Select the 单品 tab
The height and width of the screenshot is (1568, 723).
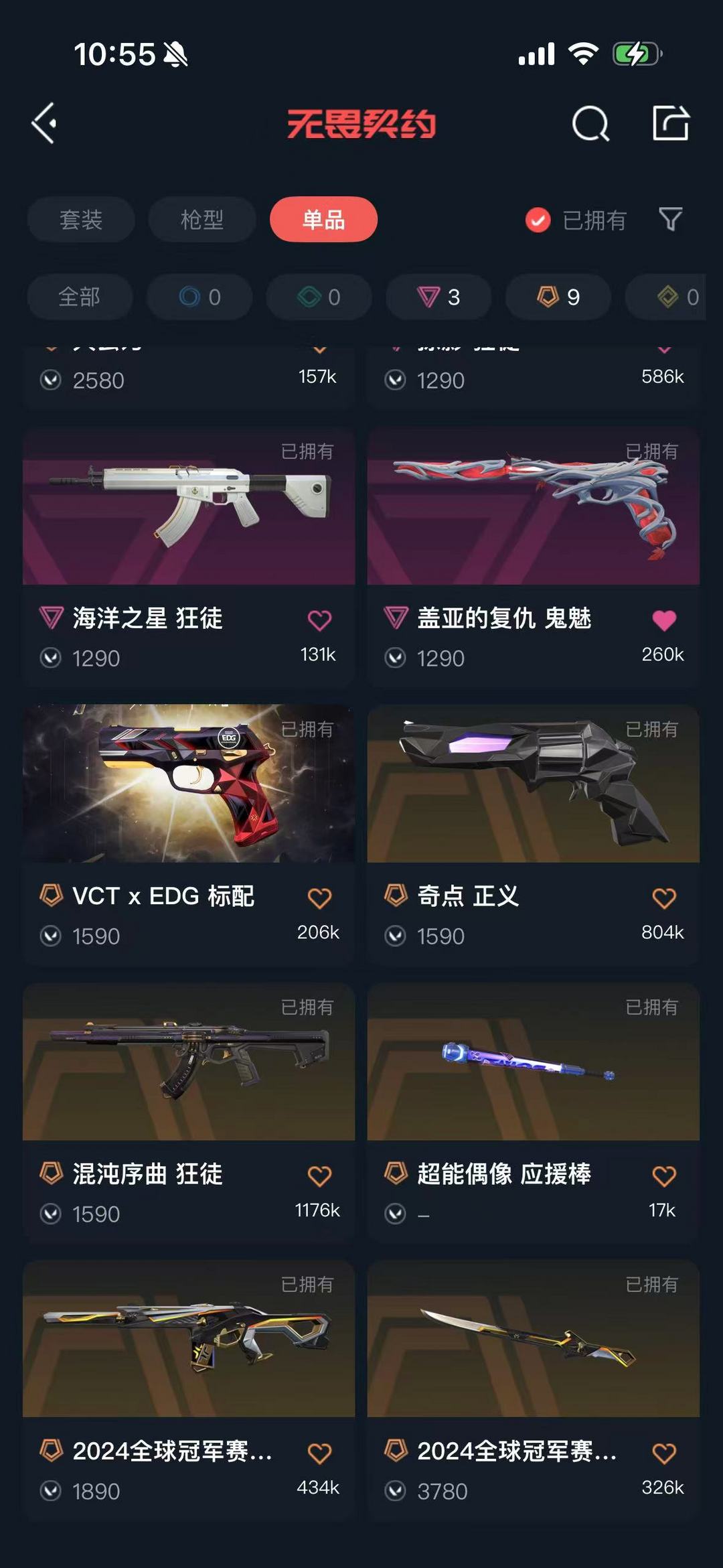[323, 219]
